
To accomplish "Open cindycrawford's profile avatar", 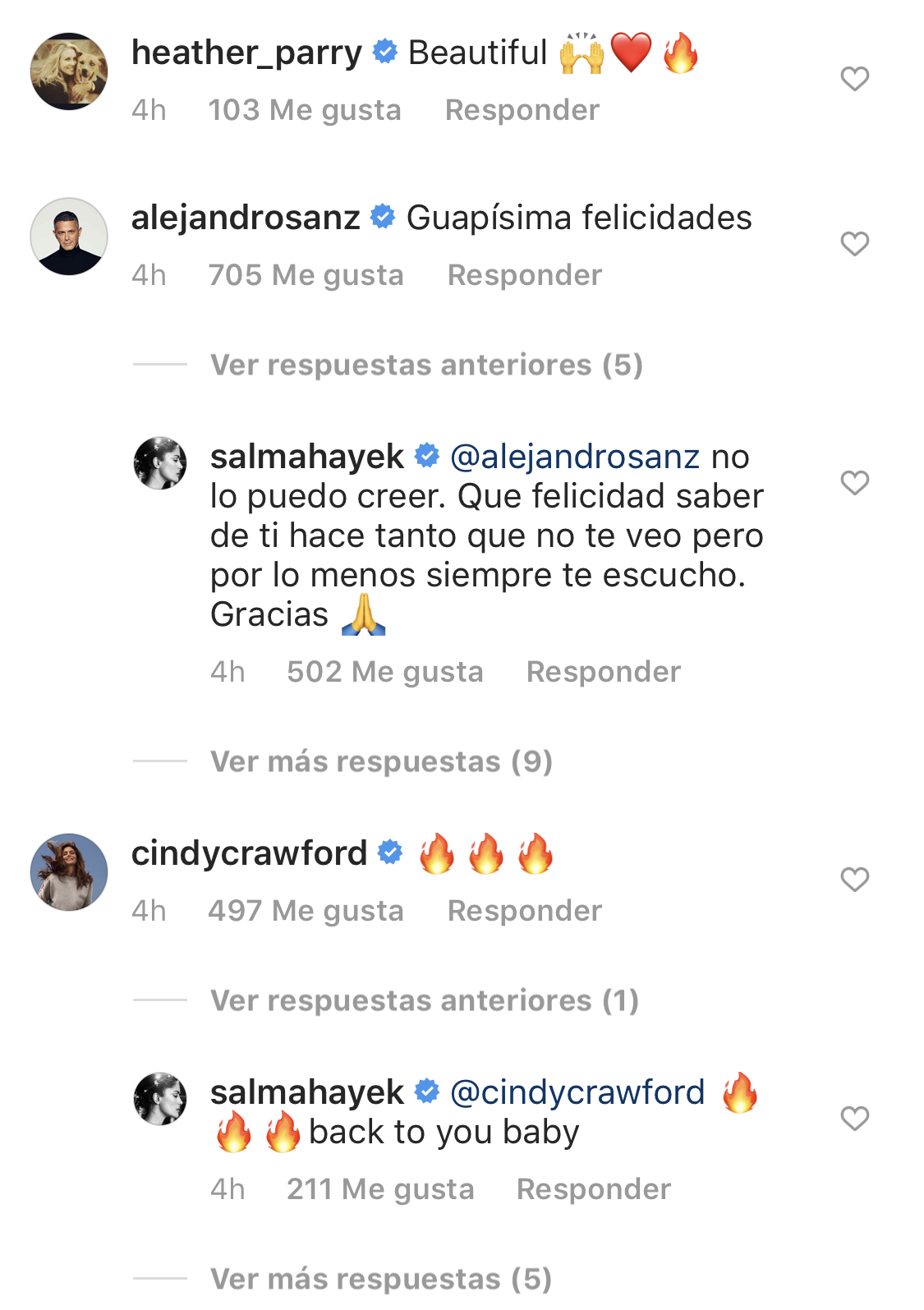I will point(69,872).
